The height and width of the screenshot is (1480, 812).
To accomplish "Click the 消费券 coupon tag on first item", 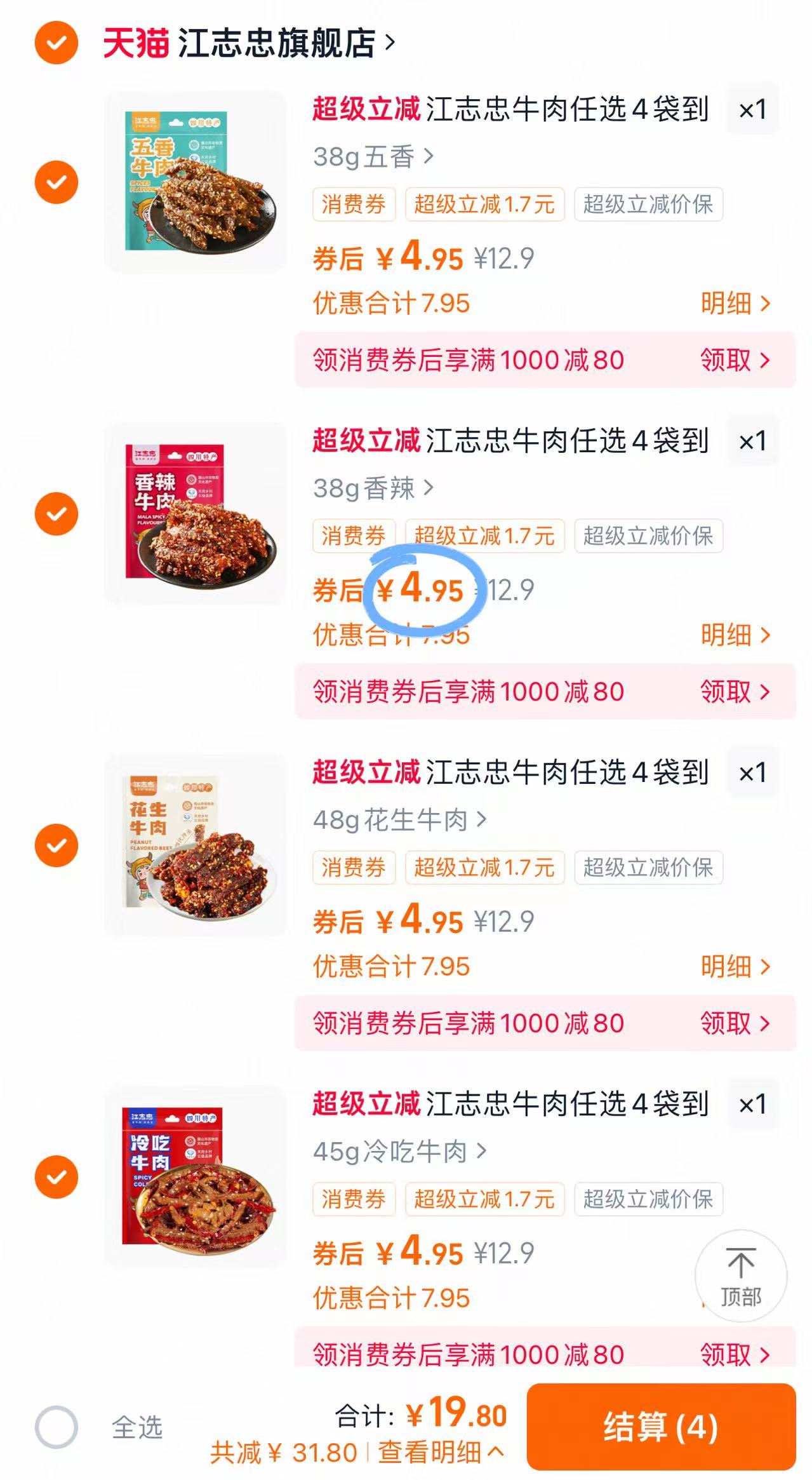I will (353, 205).
